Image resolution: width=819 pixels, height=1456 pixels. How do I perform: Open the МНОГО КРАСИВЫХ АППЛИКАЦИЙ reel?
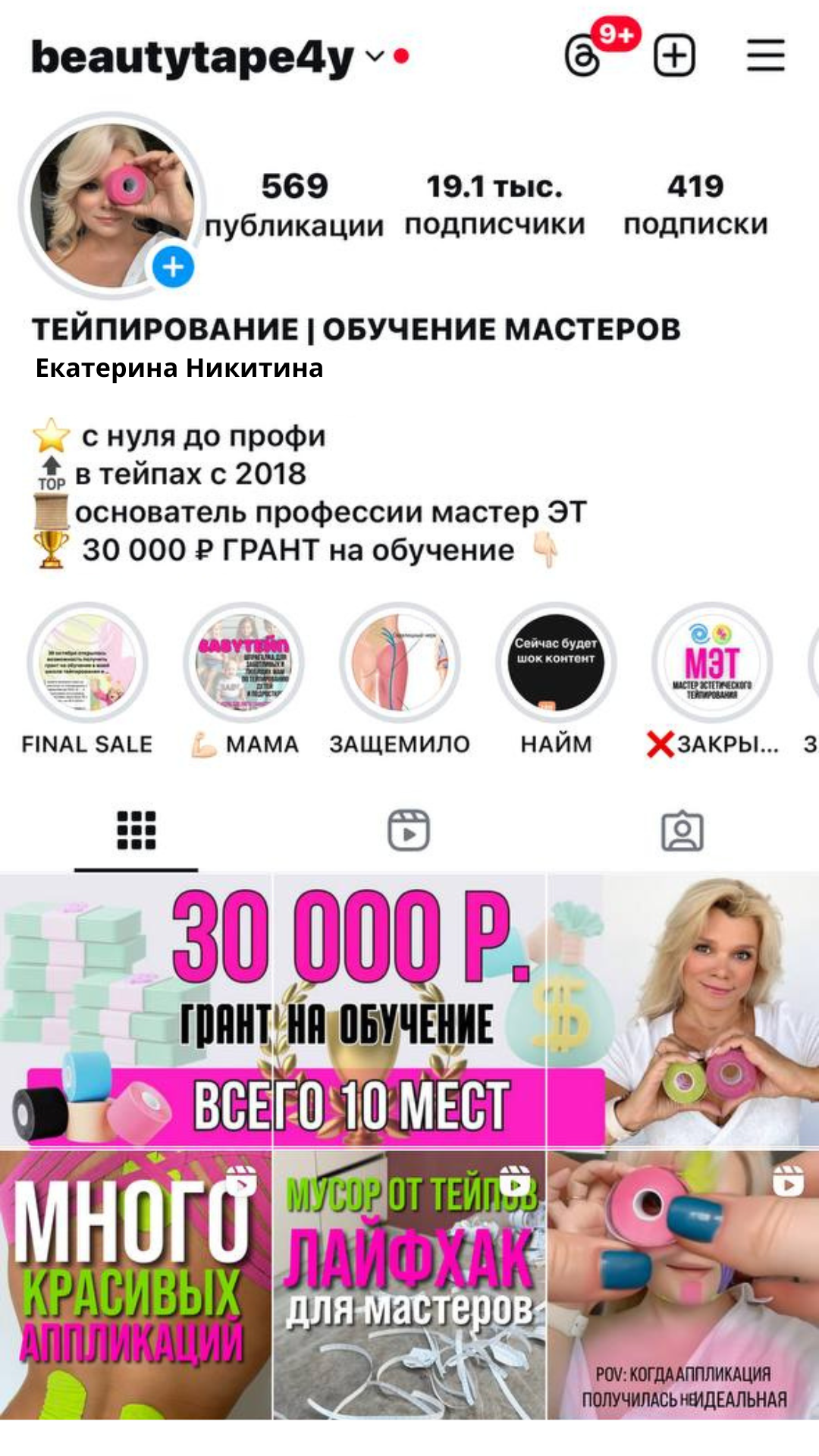click(135, 1285)
